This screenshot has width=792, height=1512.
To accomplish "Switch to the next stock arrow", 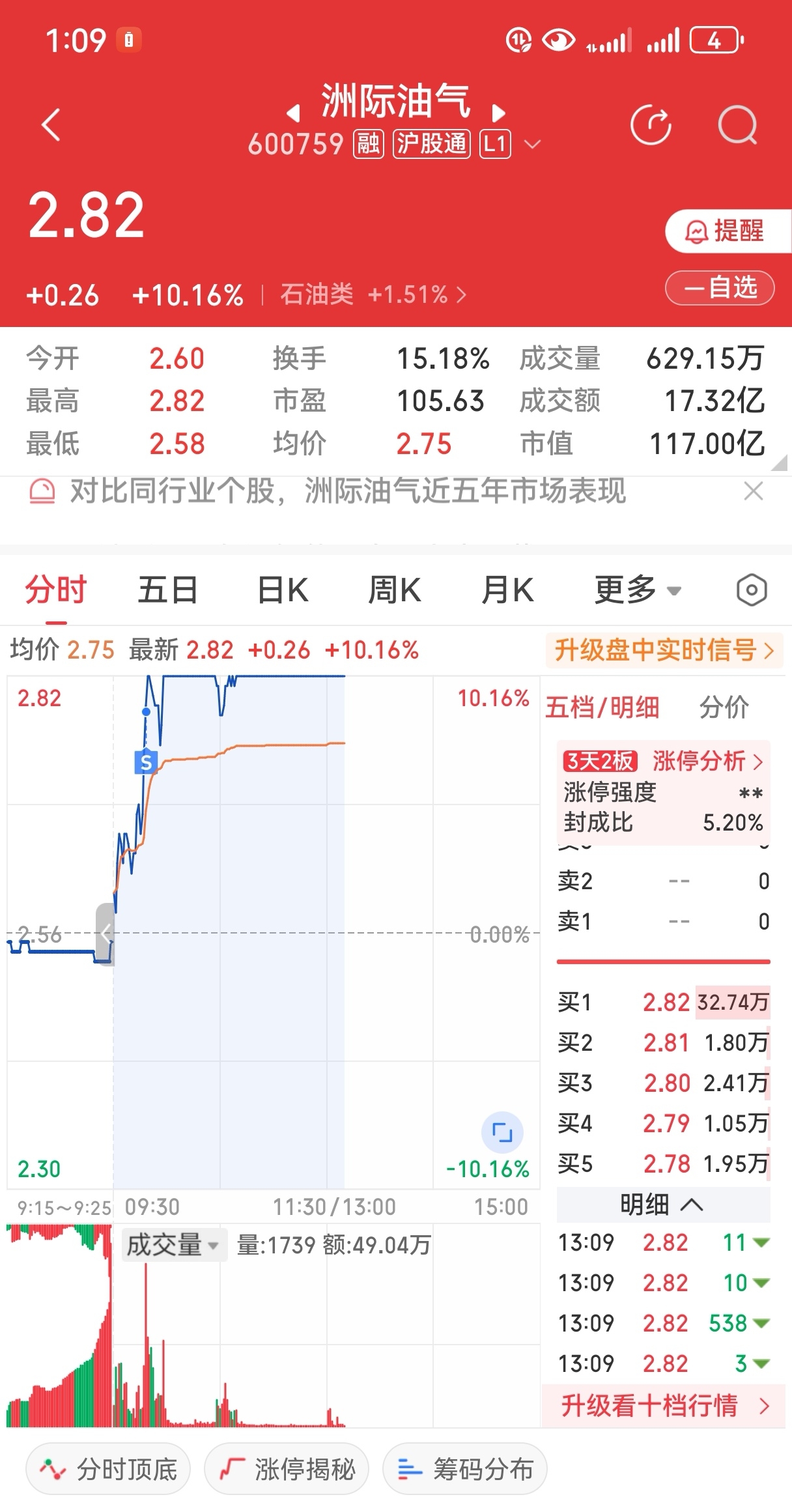I will pos(499,113).
